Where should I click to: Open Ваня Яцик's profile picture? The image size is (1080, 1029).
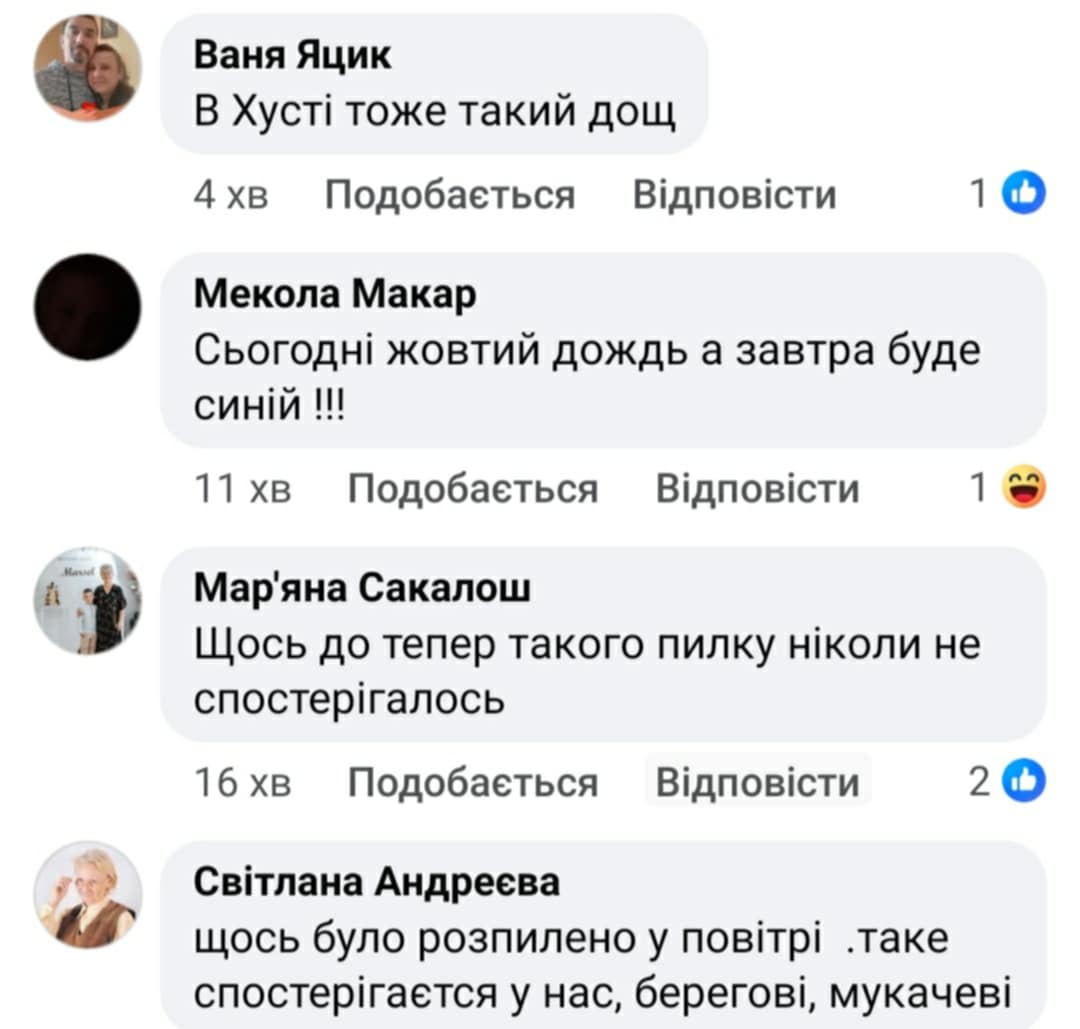(87, 68)
